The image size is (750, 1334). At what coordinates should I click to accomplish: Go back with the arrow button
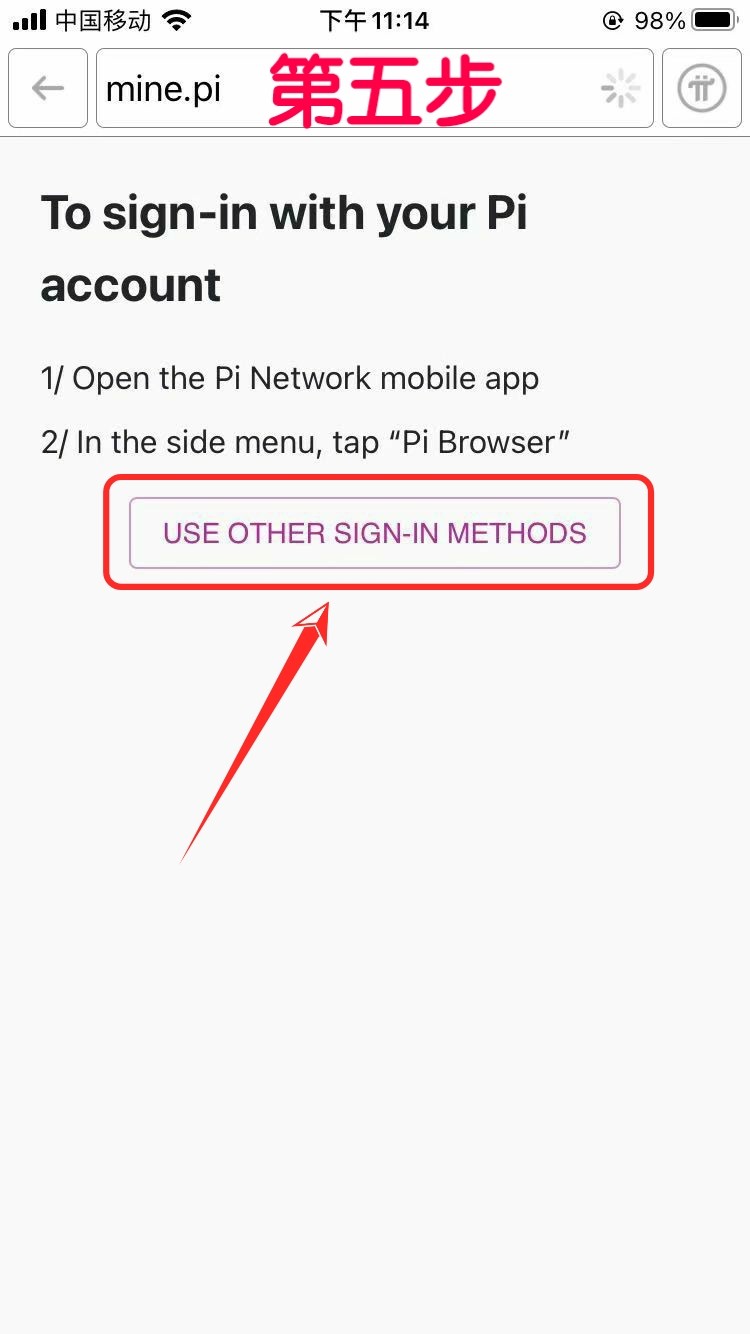48,89
